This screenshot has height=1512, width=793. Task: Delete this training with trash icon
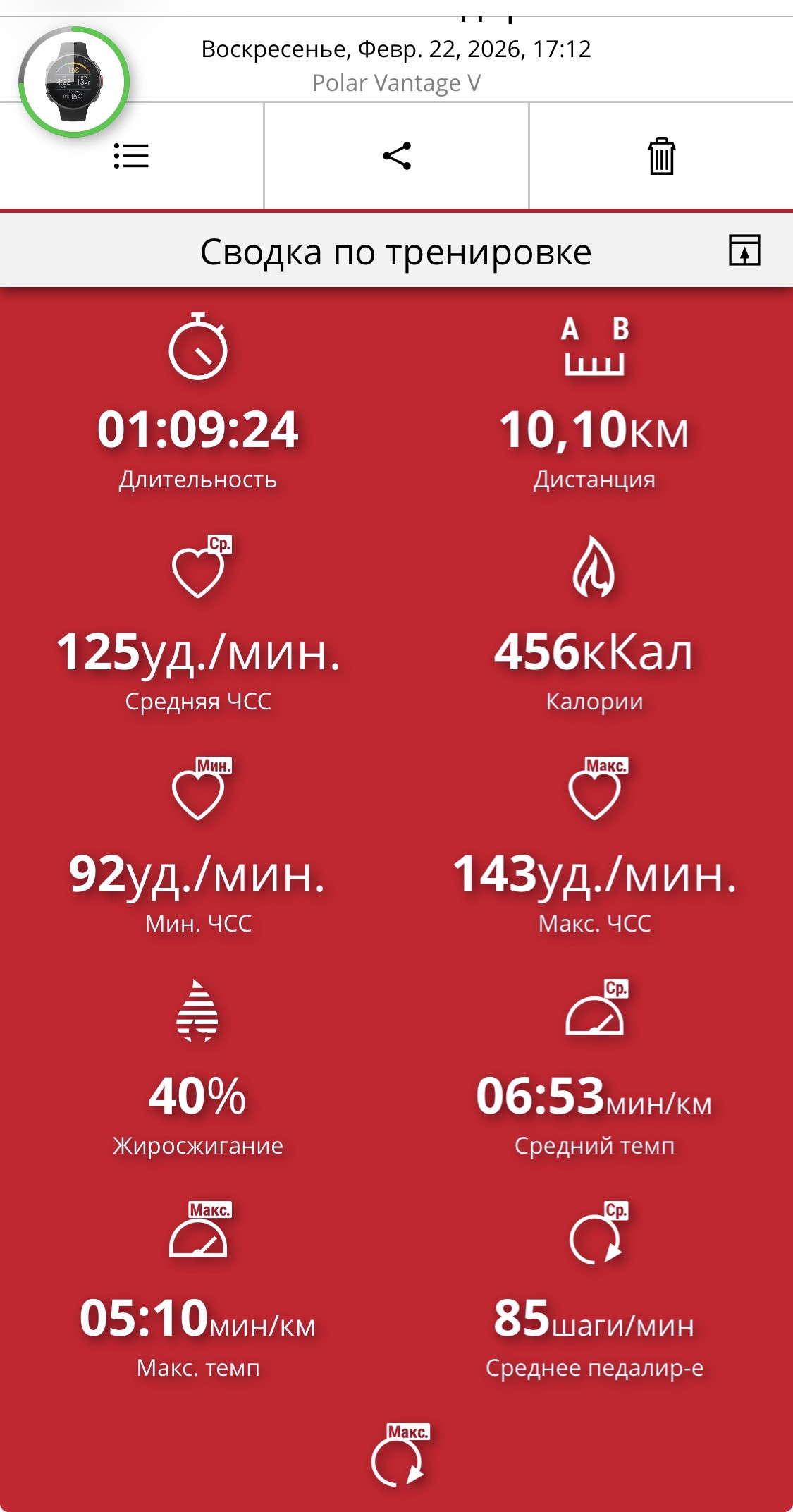(x=661, y=156)
